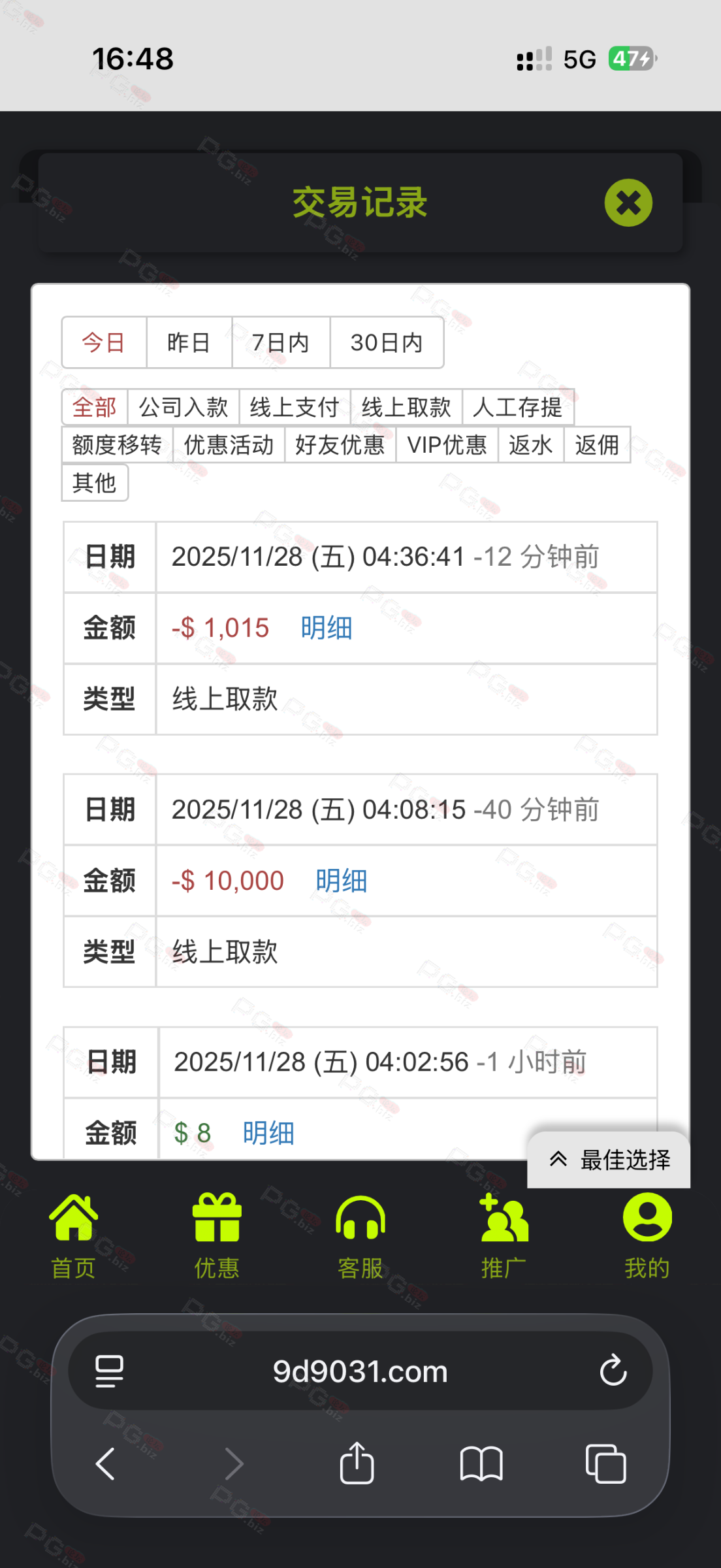Filter by 公司入款 transactions

184,407
